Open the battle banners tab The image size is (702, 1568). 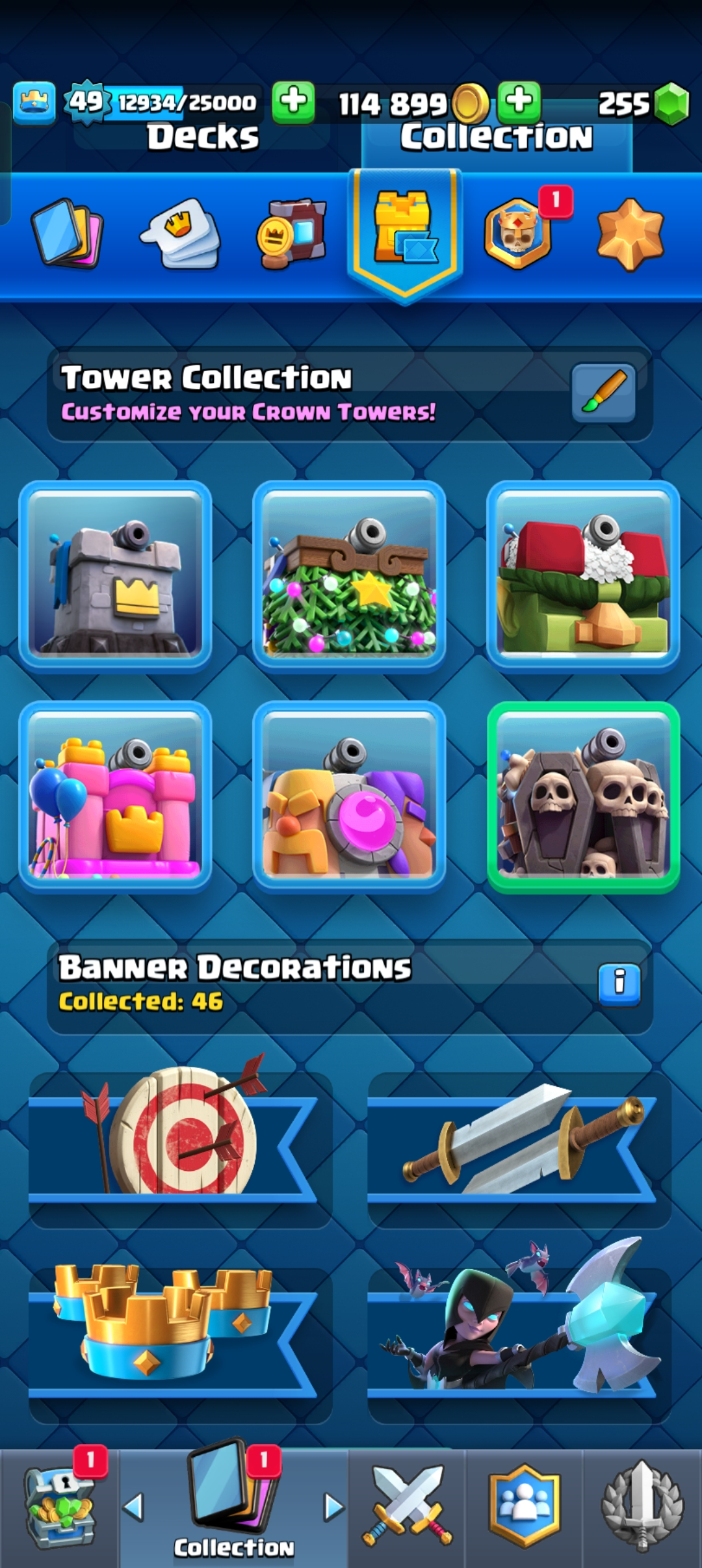coord(292,233)
